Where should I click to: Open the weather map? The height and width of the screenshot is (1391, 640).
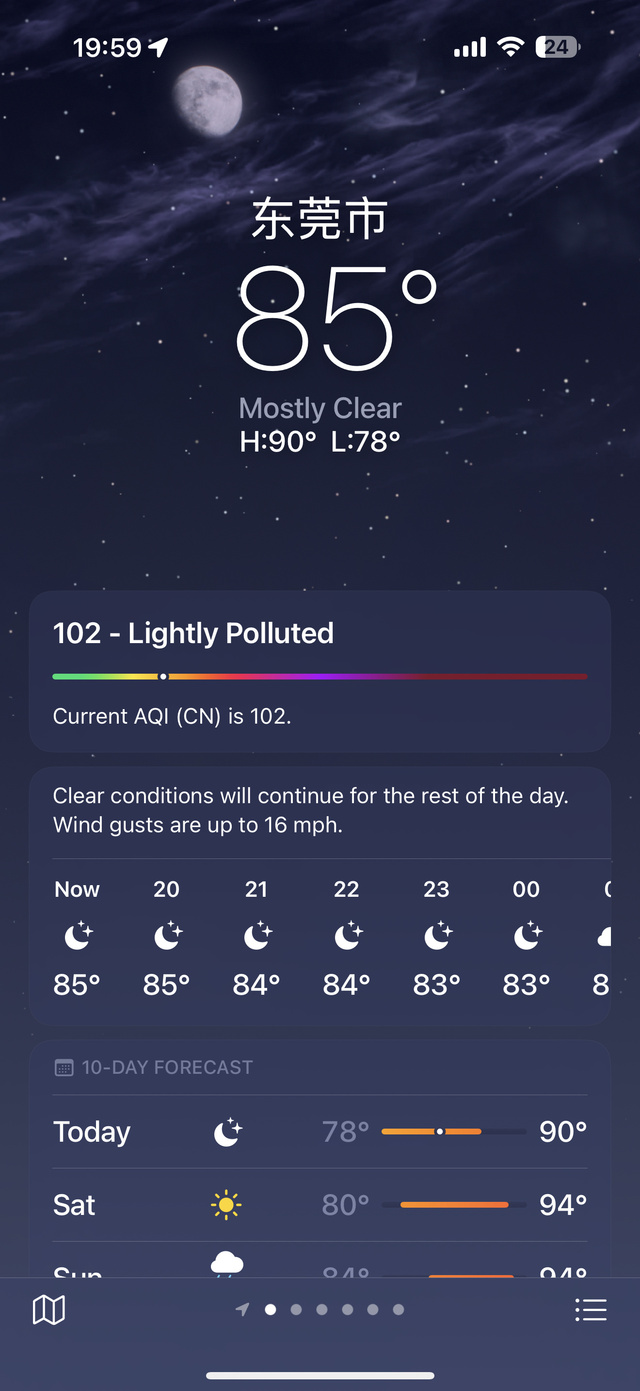tap(49, 1310)
